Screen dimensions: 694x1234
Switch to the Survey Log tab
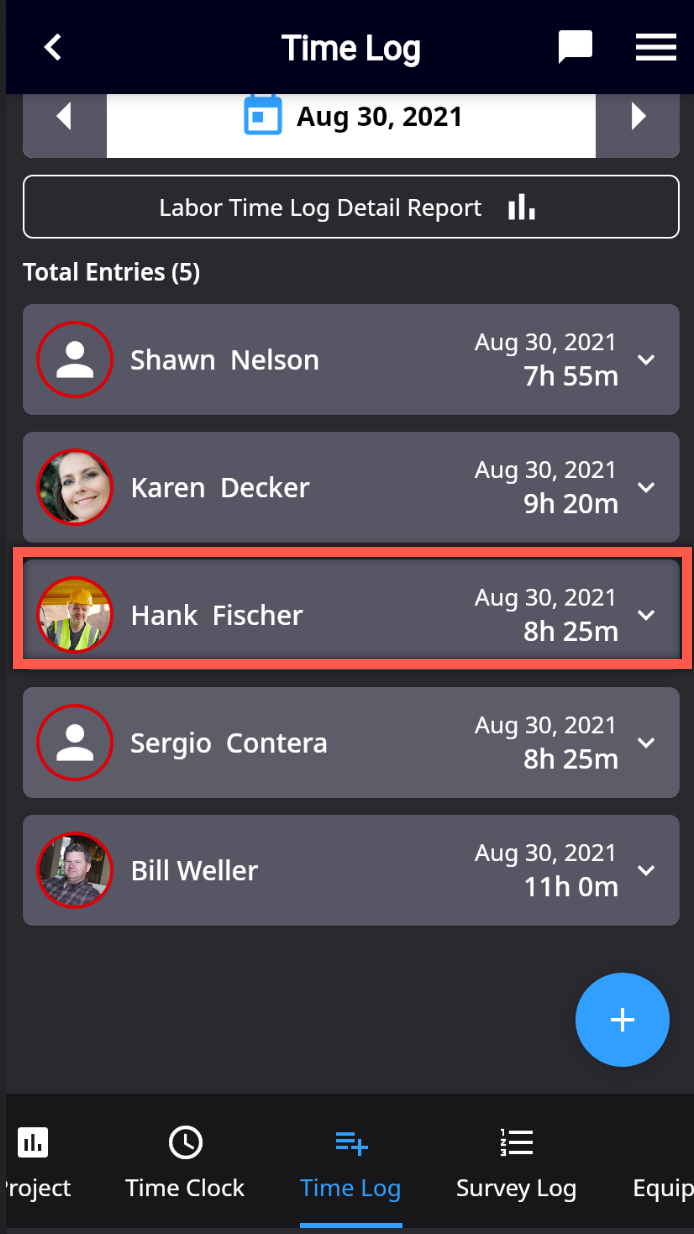516,1162
